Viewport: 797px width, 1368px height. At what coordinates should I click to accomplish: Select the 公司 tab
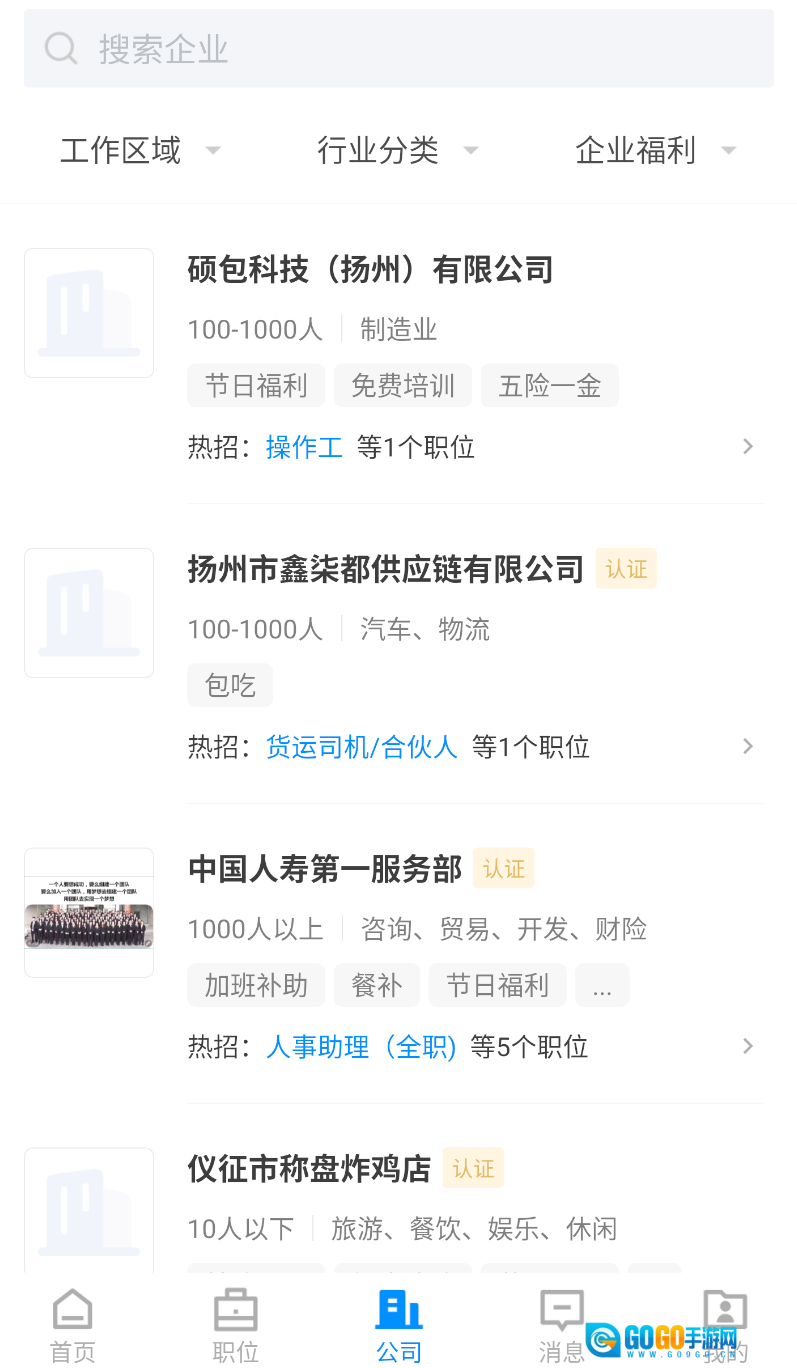click(x=399, y=1326)
